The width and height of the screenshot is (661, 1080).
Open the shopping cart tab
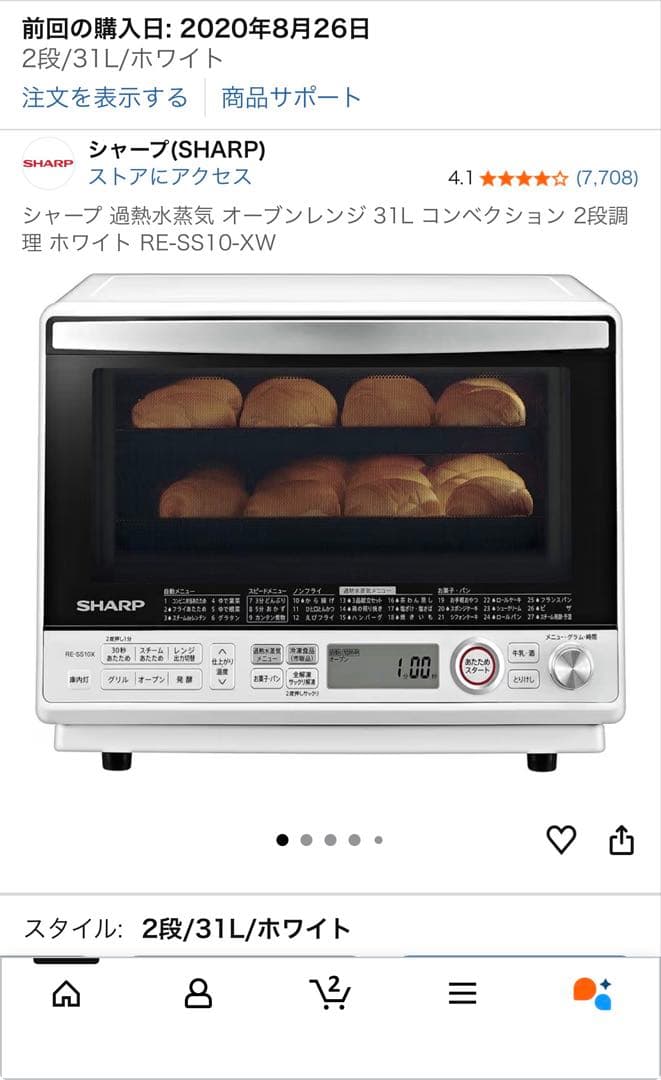[329, 993]
